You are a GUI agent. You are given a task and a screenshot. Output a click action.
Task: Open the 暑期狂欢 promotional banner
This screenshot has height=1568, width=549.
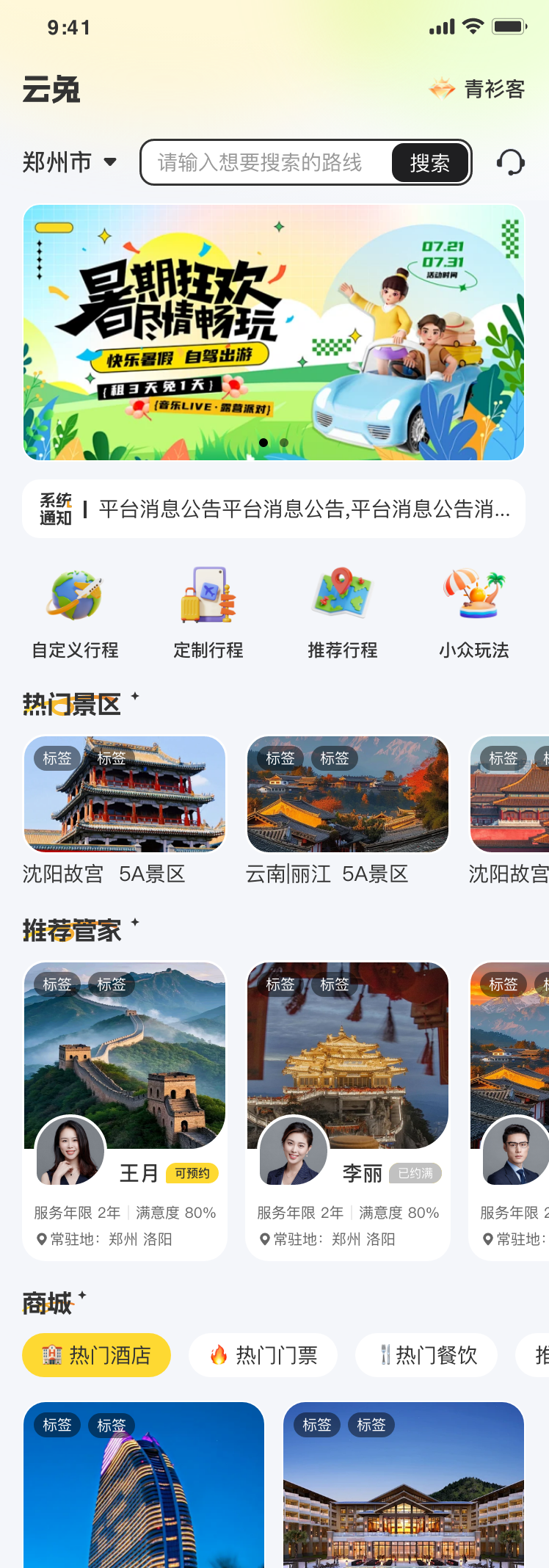pyautogui.click(x=274, y=333)
